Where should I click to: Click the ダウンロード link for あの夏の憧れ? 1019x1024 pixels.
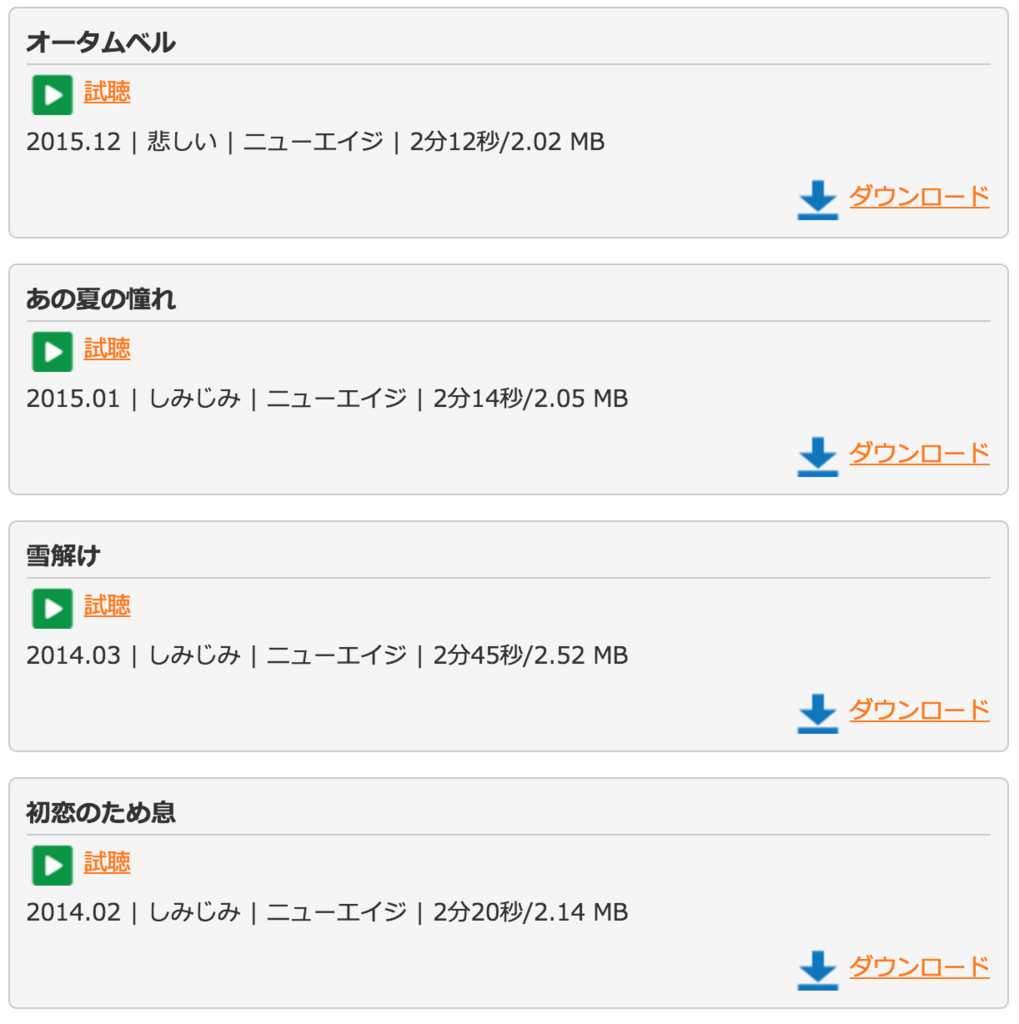pos(919,453)
